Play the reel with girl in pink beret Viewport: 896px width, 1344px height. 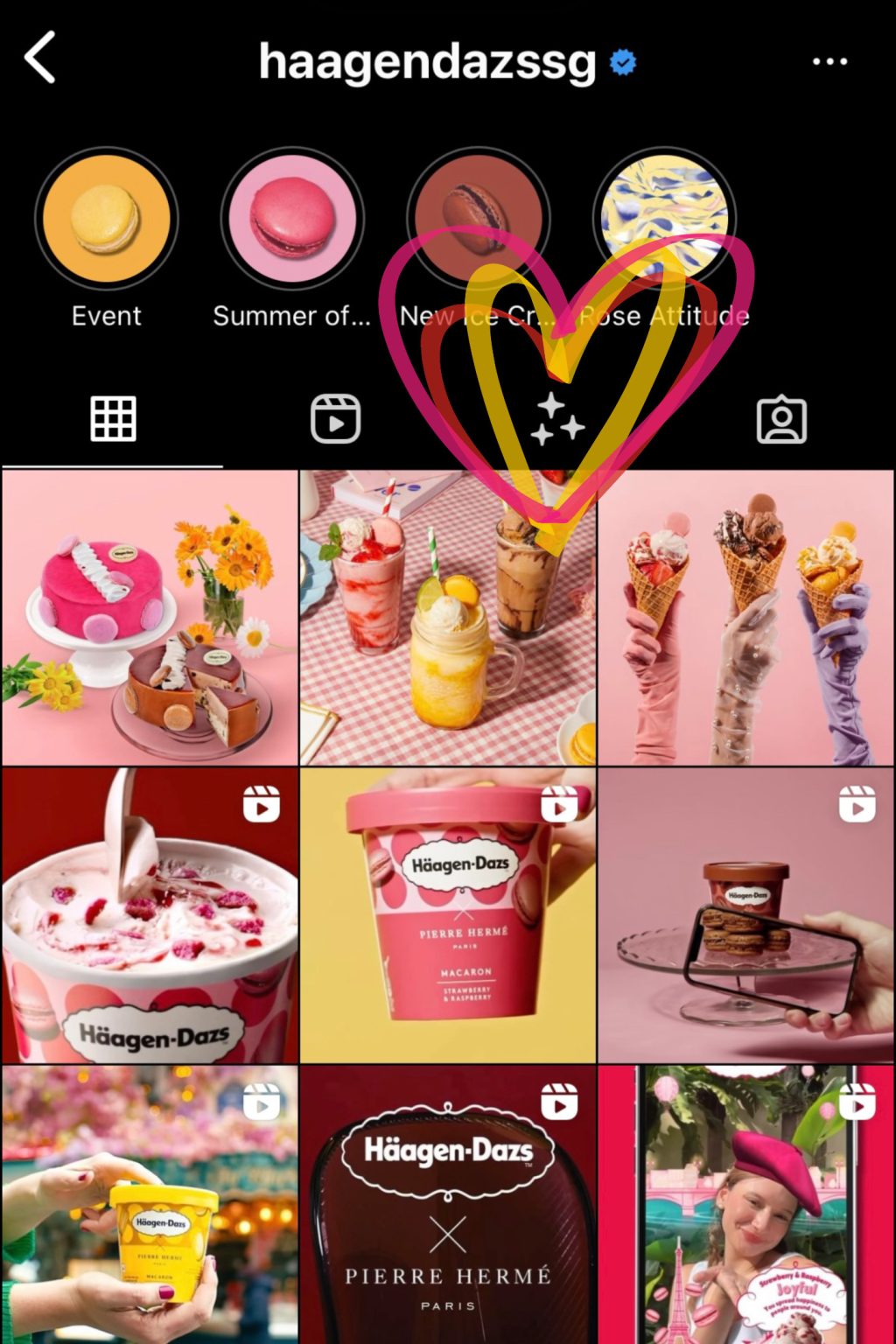tap(746, 1204)
